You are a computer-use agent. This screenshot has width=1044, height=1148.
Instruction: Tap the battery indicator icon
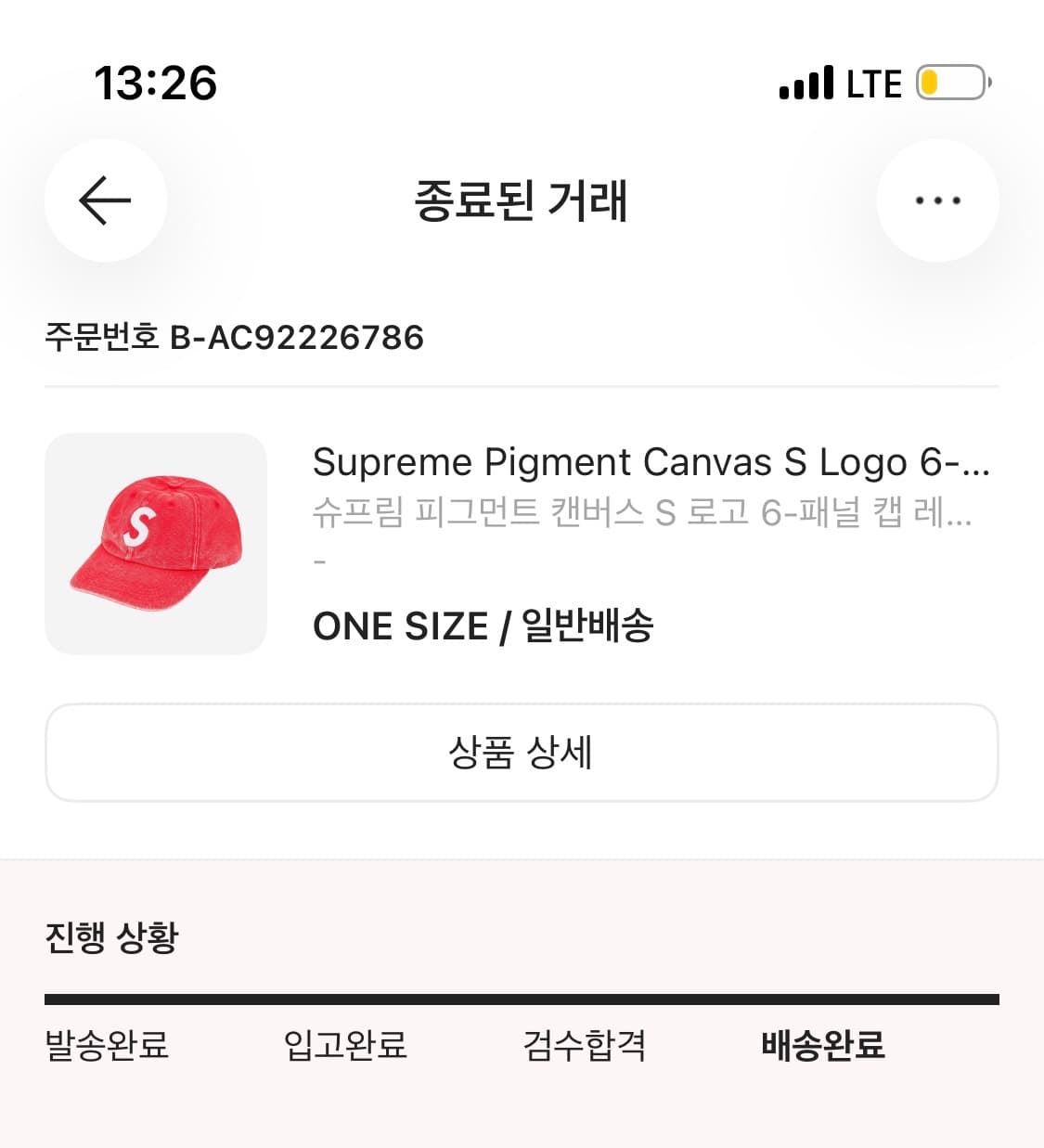click(950, 83)
